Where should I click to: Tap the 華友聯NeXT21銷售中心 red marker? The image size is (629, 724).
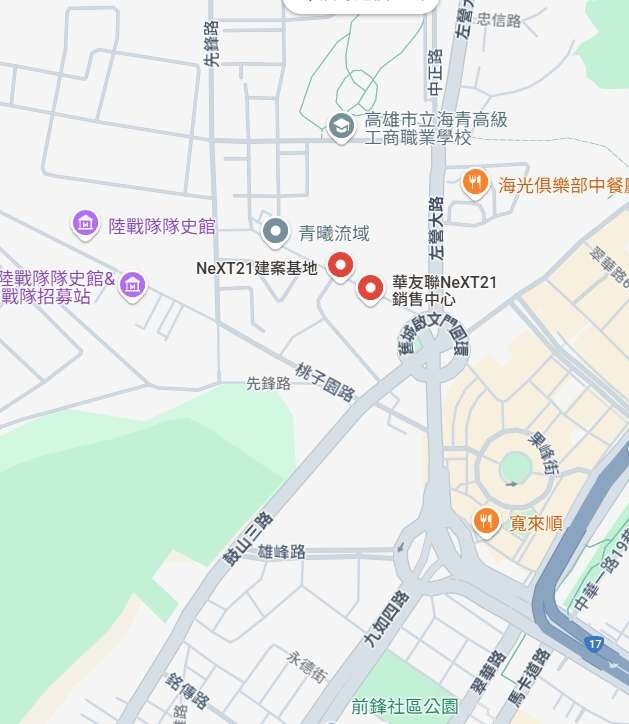[371, 288]
